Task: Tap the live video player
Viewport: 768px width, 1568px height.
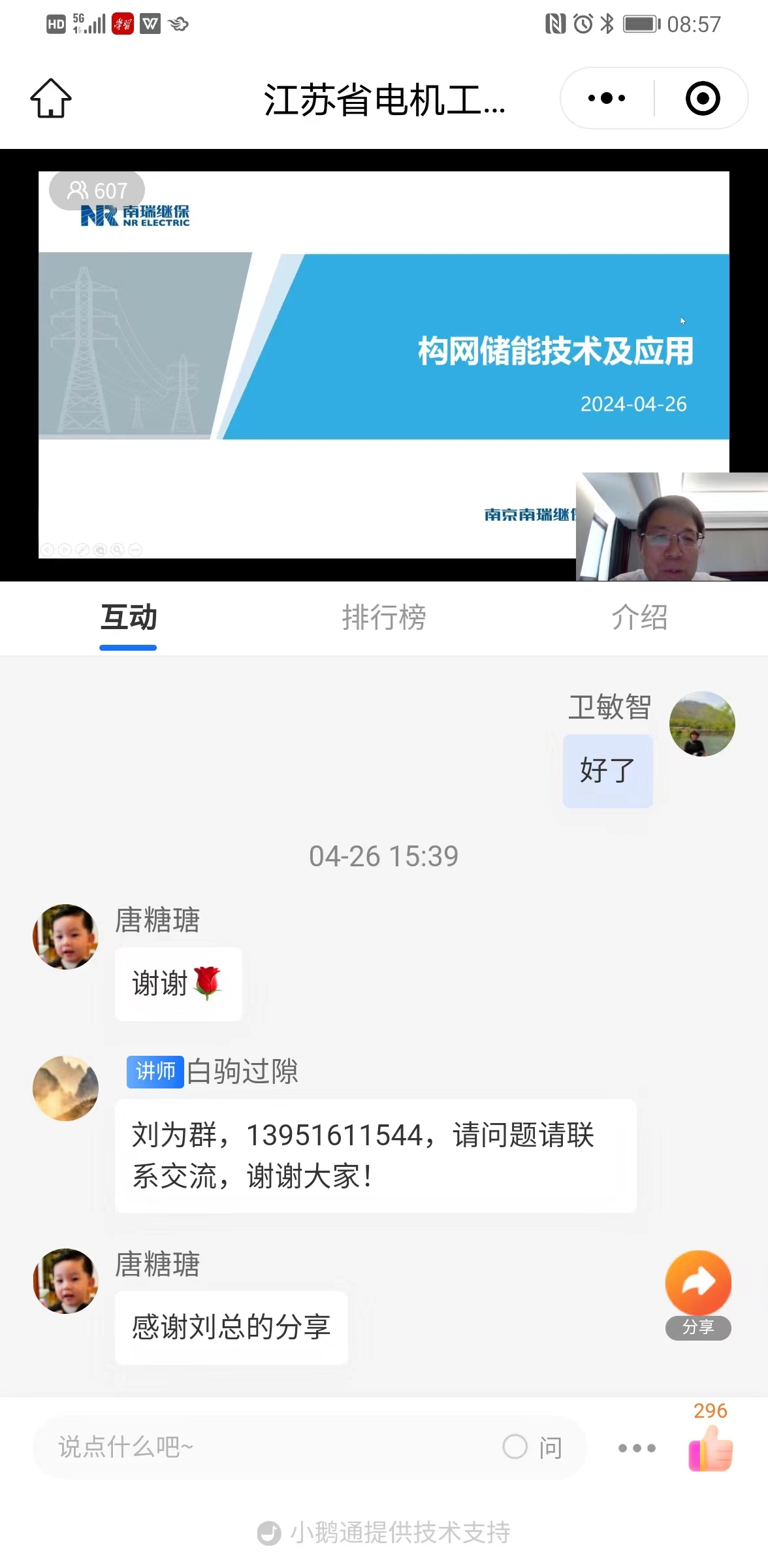Action: tap(384, 365)
